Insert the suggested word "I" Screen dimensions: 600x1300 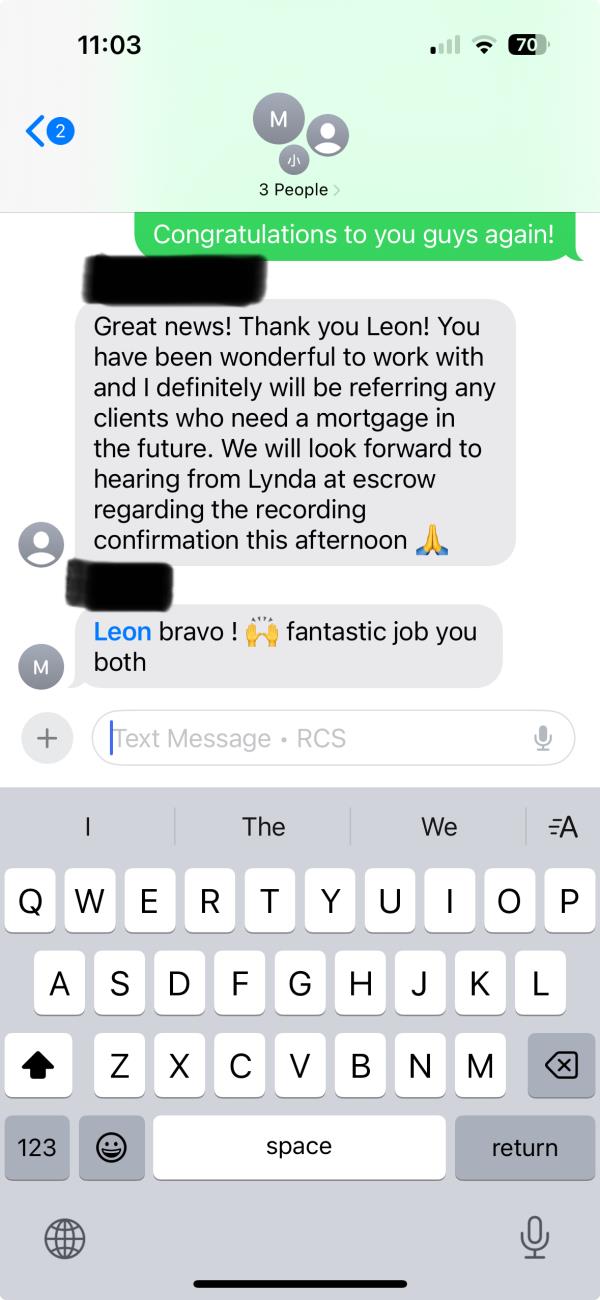tap(88, 826)
